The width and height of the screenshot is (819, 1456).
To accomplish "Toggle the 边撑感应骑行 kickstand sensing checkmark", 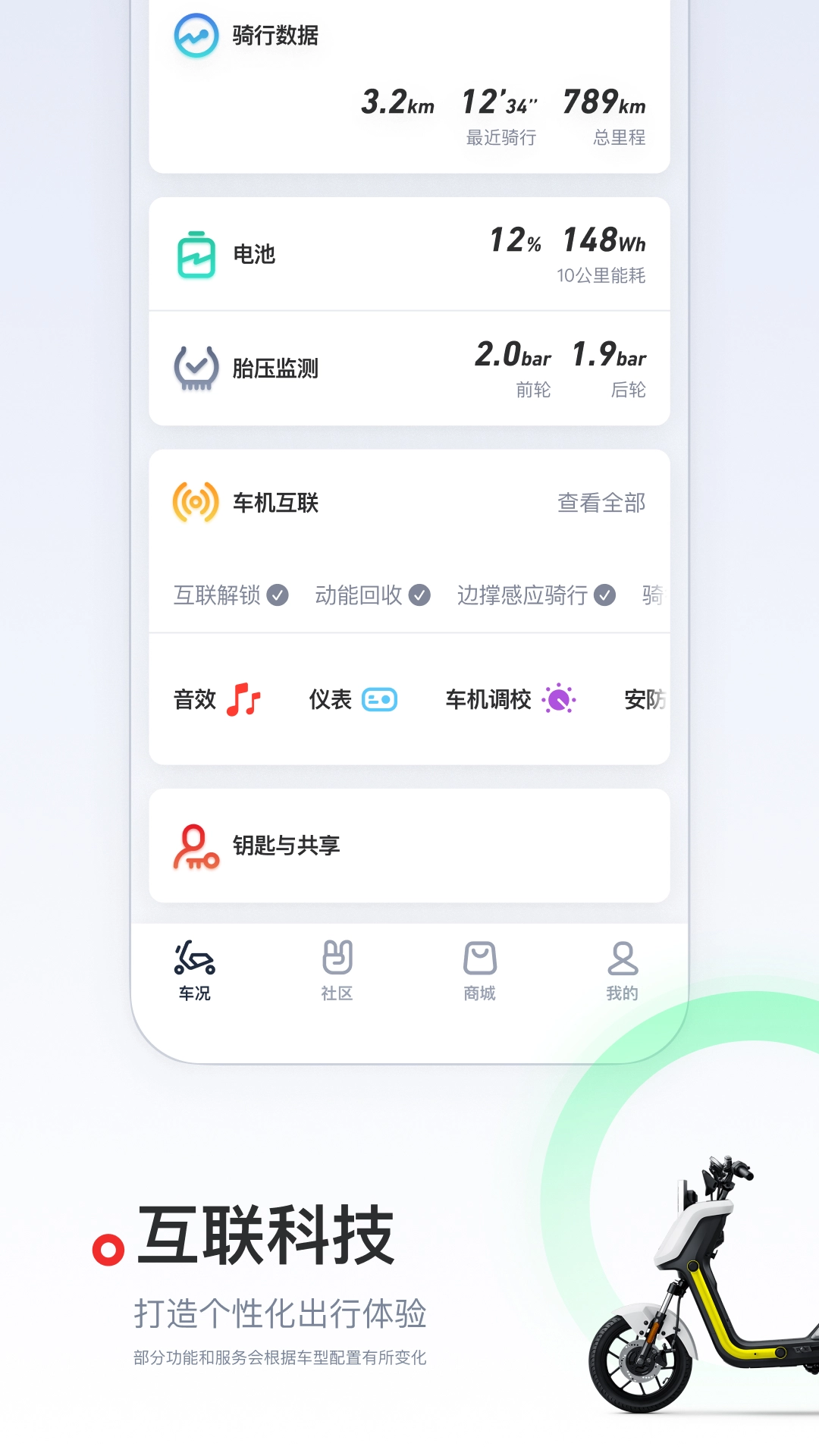I will click(x=603, y=596).
